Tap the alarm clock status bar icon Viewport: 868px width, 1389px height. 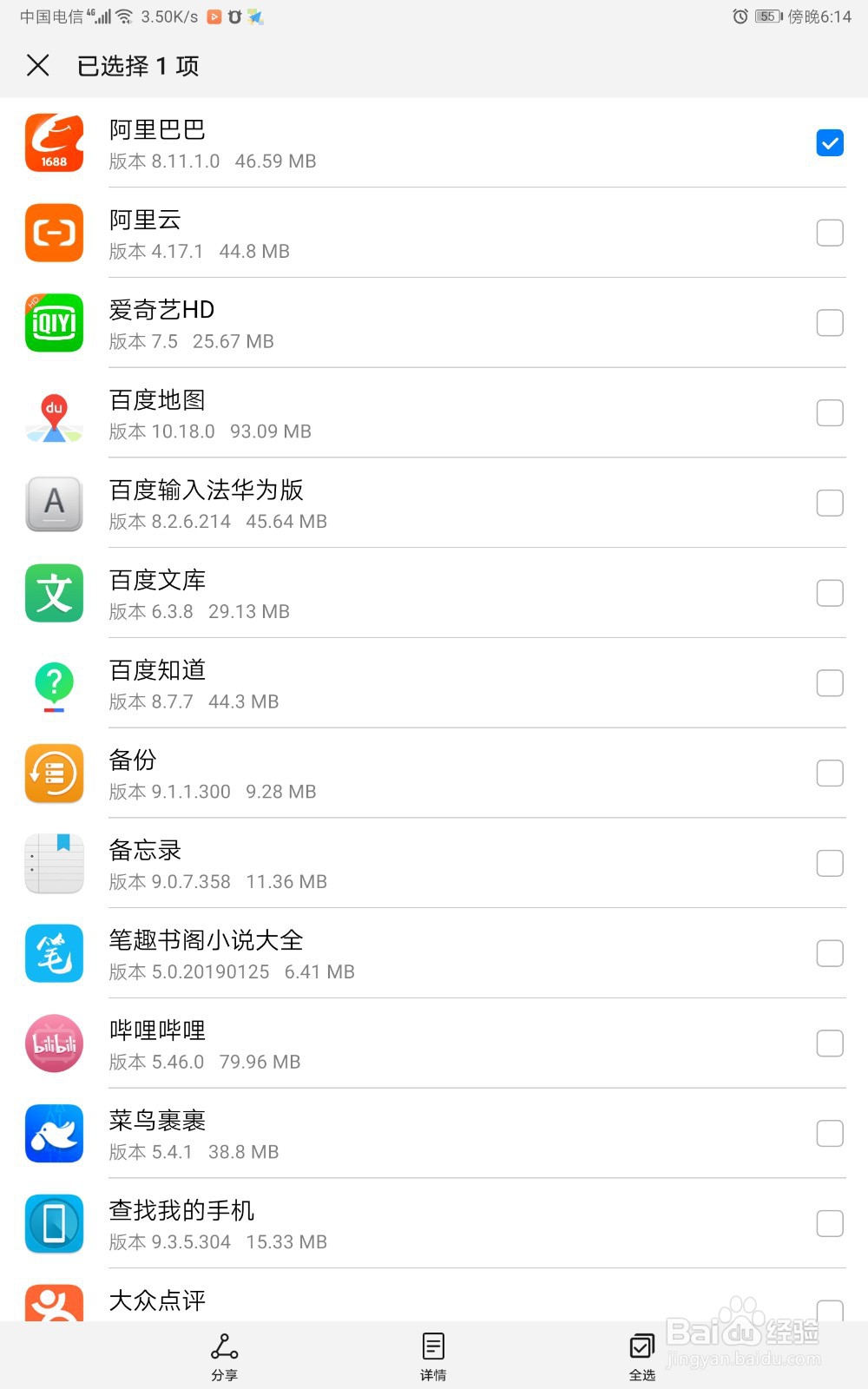(739, 15)
